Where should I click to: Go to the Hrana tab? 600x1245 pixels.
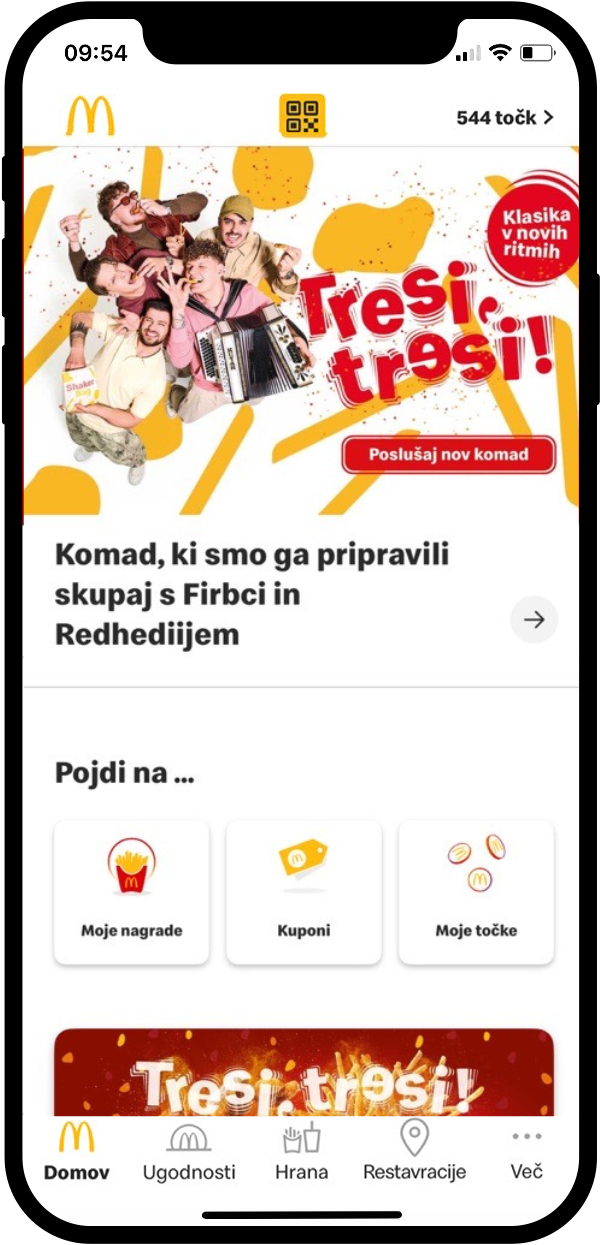click(301, 1150)
